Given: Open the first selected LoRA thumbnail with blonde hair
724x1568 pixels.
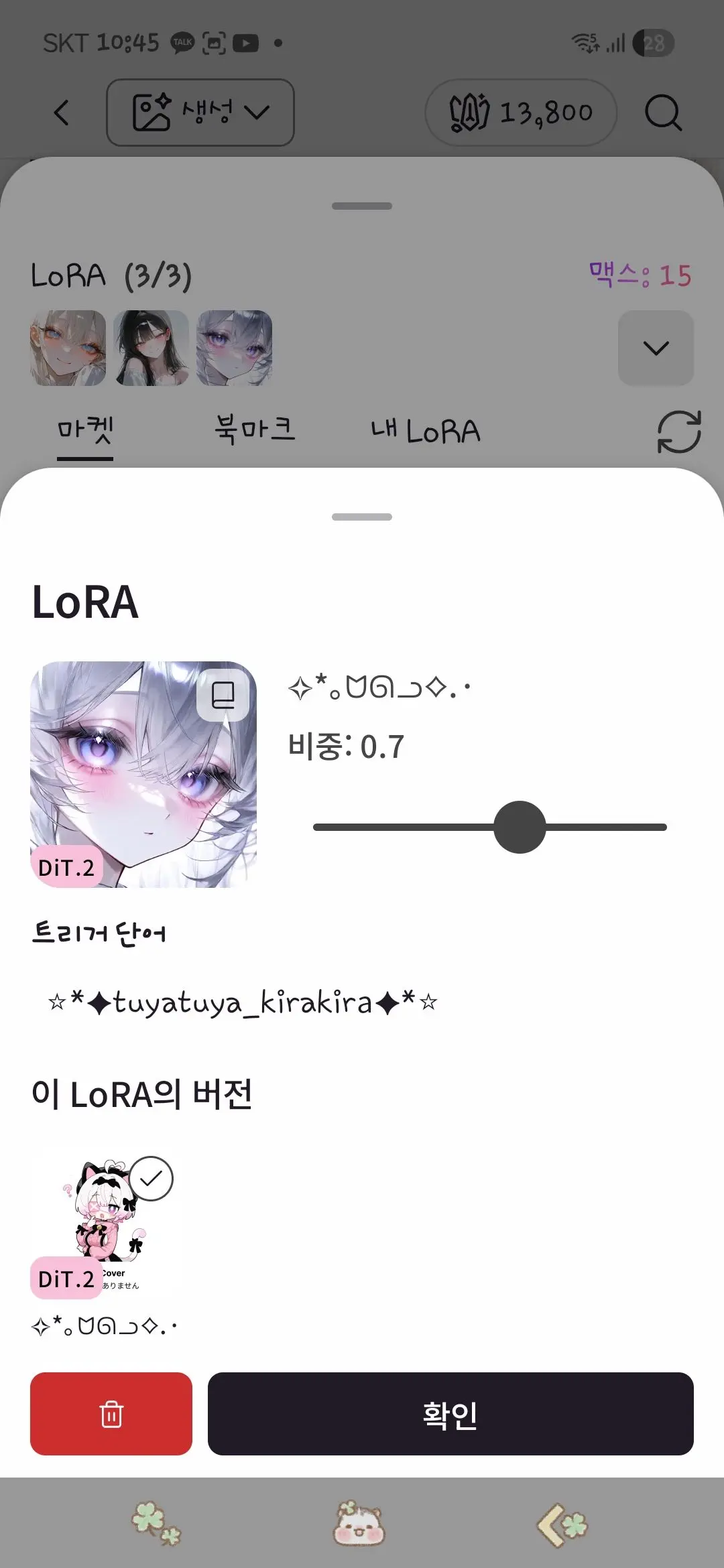Looking at the screenshot, I should [x=68, y=348].
